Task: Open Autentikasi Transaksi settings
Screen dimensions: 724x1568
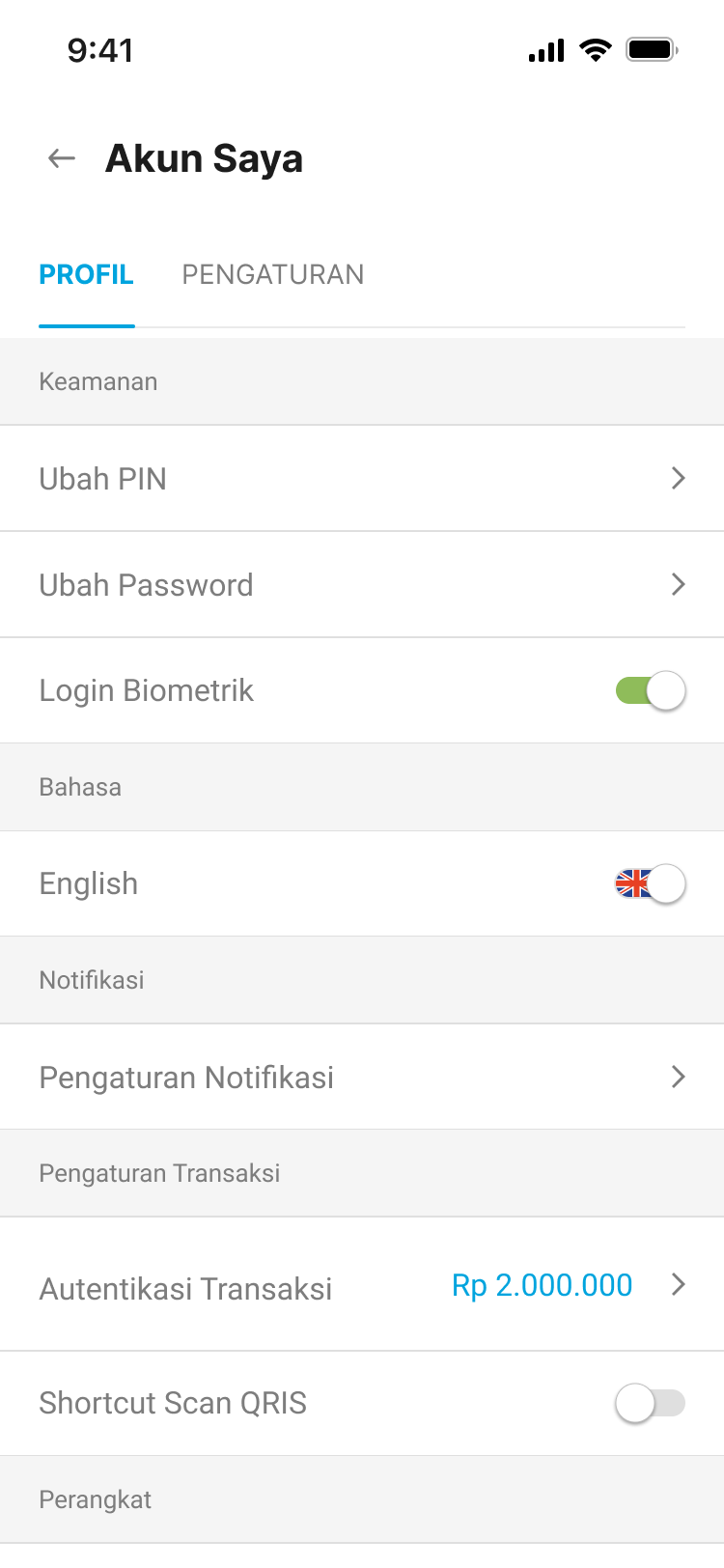Action: pos(362,1286)
